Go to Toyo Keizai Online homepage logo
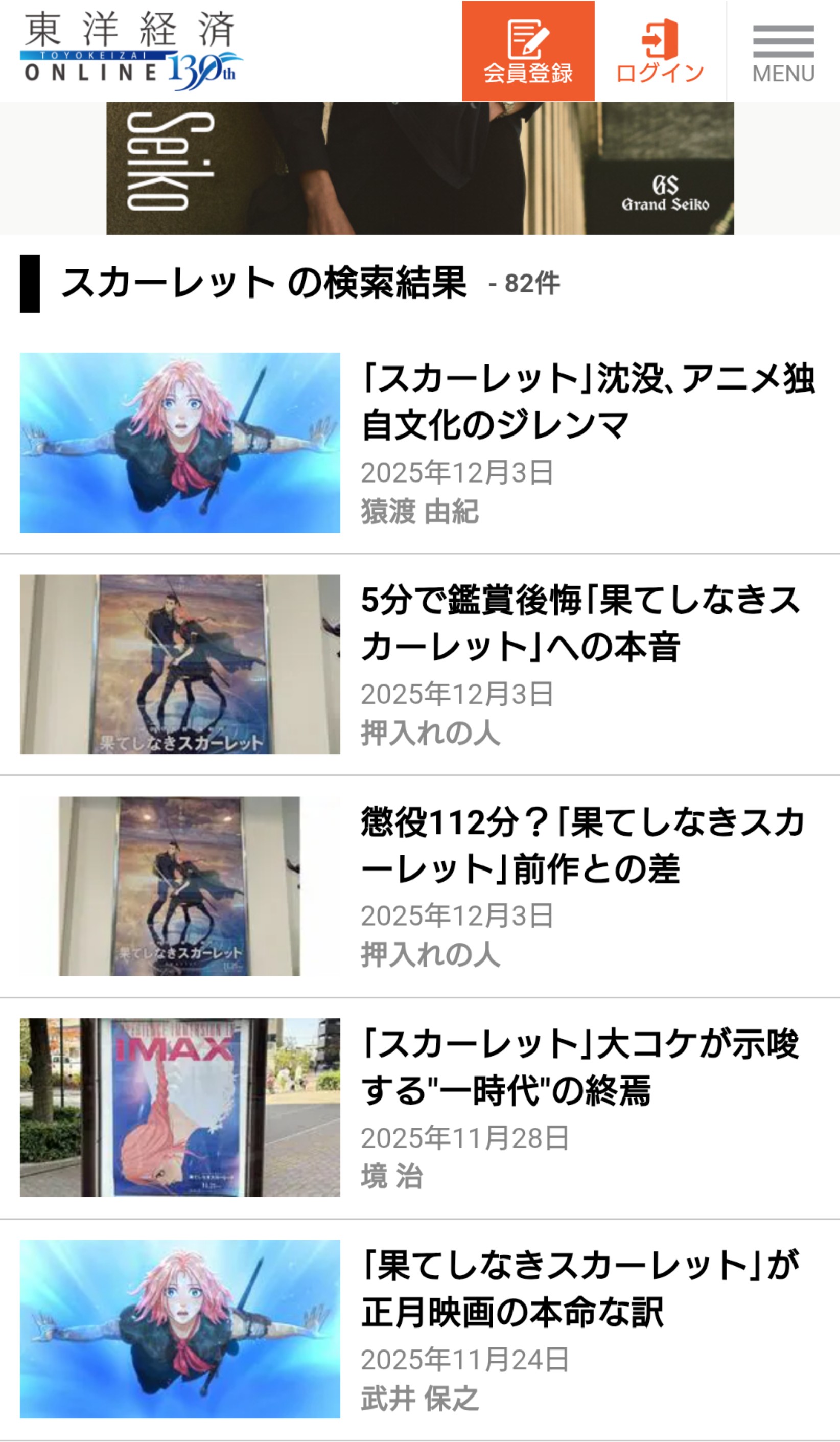Viewport: 840px width, 1442px height. click(x=130, y=52)
